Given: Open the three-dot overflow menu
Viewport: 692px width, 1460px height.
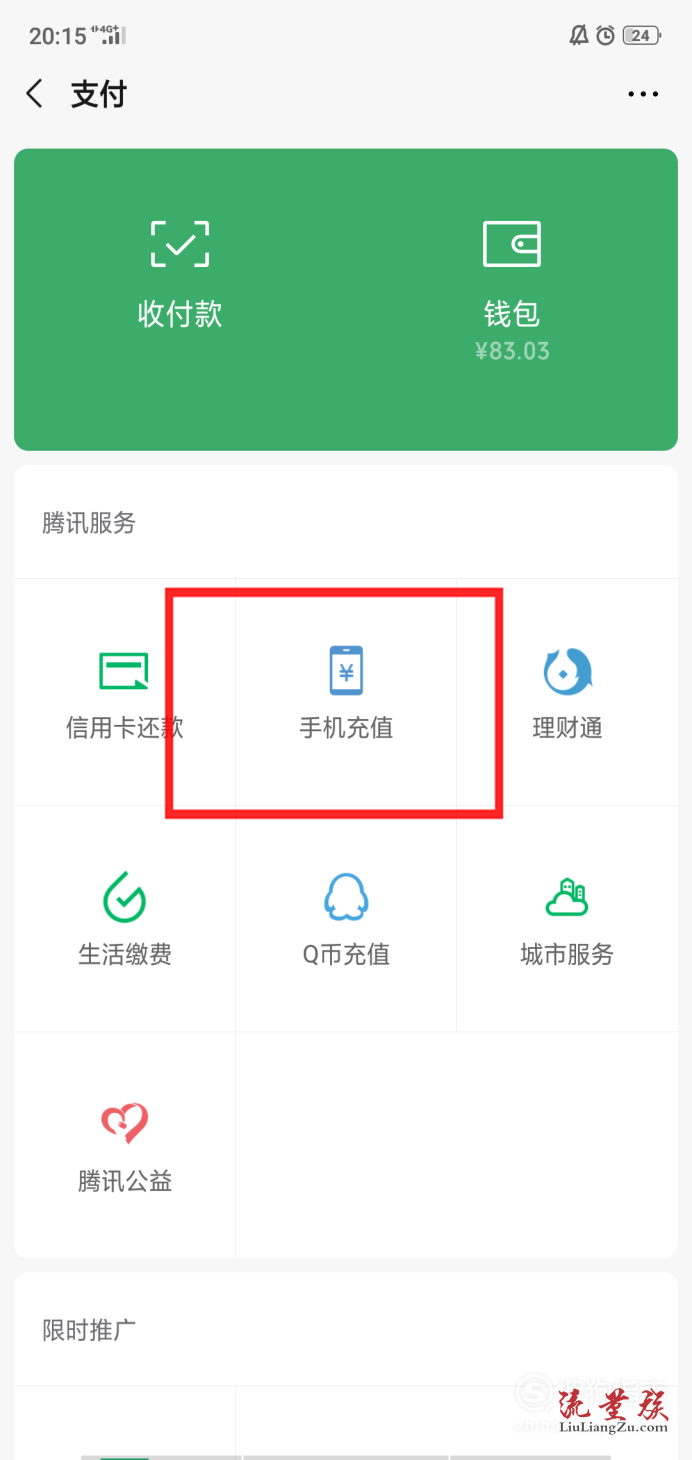Looking at the screenshot, I should 643,94.
